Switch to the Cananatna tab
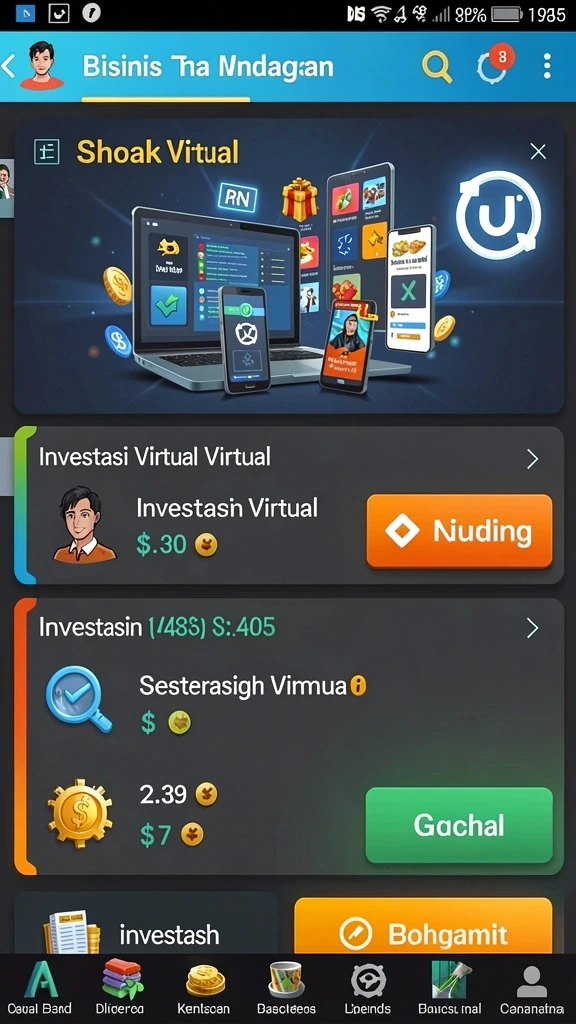The image size is (576, 1024). pos(532,989)
